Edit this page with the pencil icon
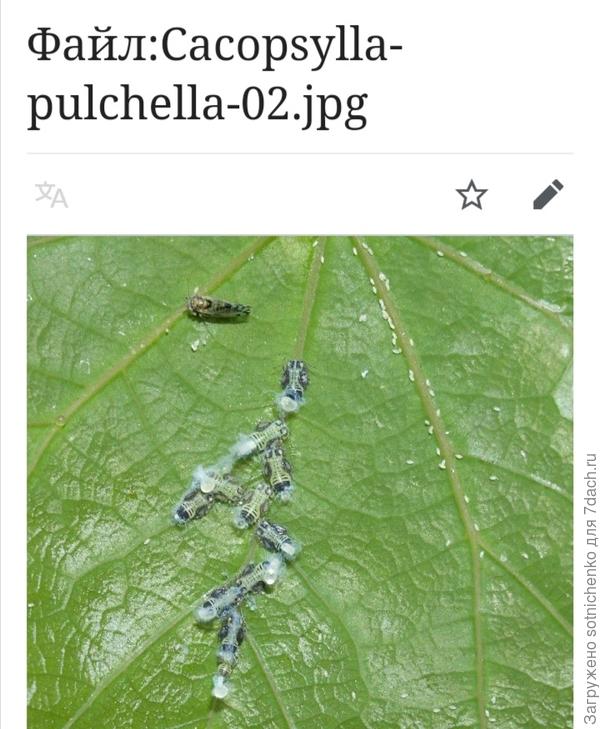This screenshot has width=600, height=729. point(548,194)
